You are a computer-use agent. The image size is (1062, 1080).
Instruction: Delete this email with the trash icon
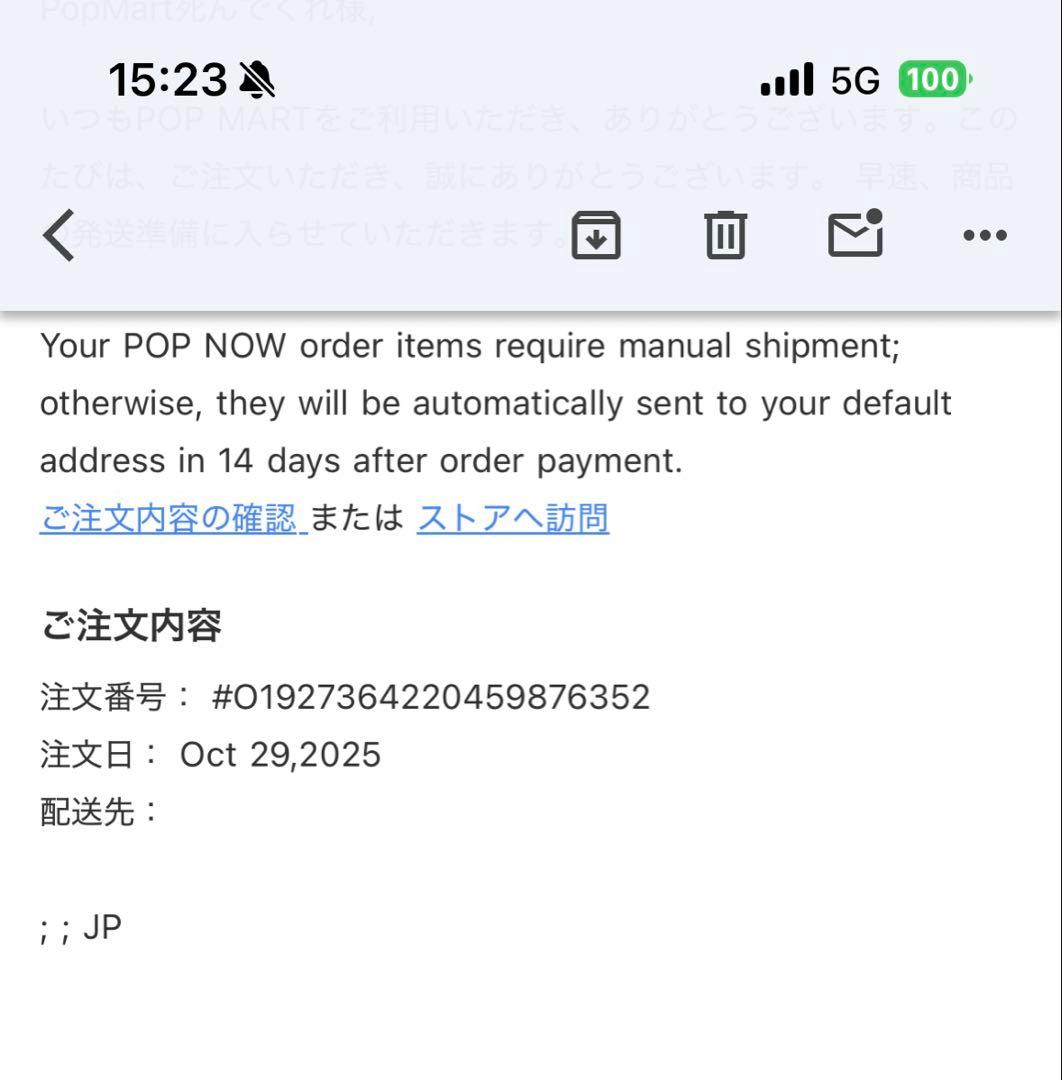click(x=725, y=236)
